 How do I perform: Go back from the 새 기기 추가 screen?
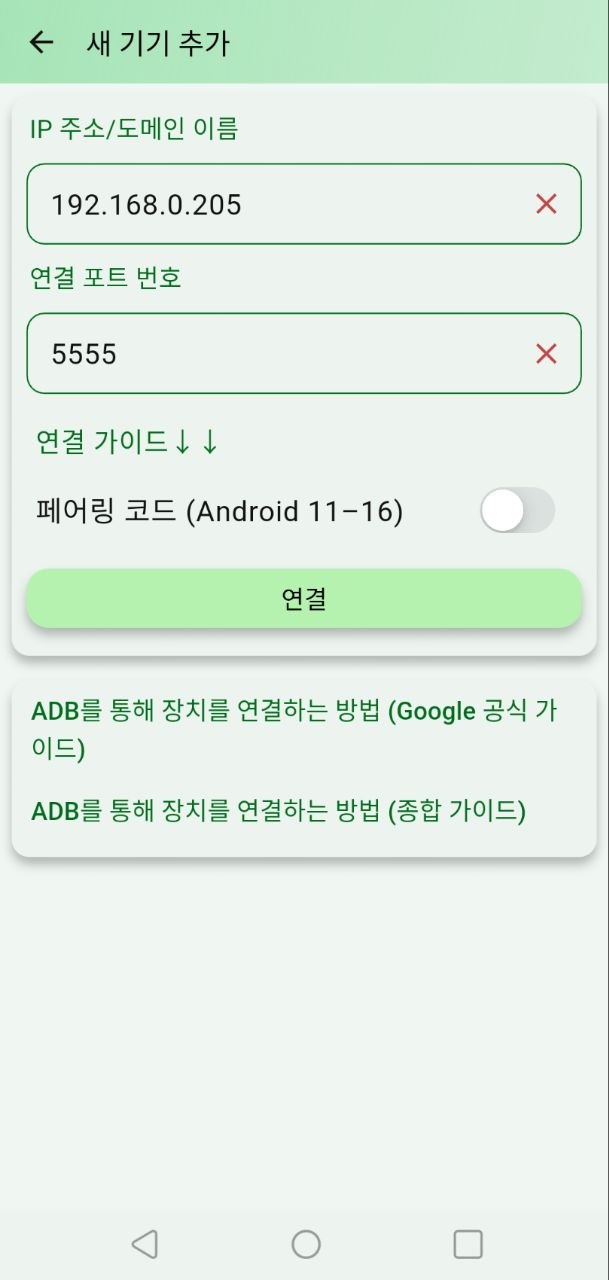41,42
